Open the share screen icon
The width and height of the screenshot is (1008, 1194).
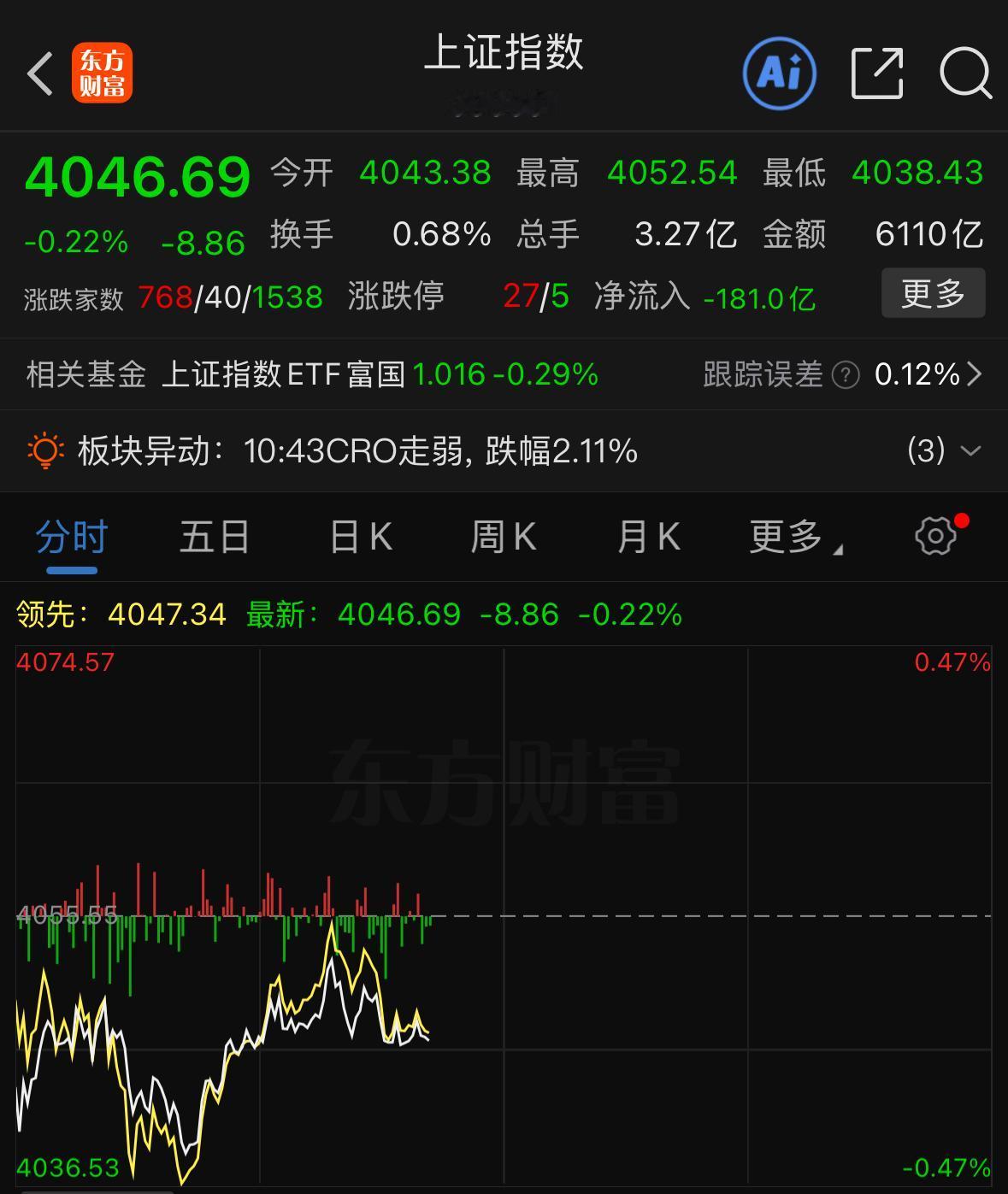point(875,73)
